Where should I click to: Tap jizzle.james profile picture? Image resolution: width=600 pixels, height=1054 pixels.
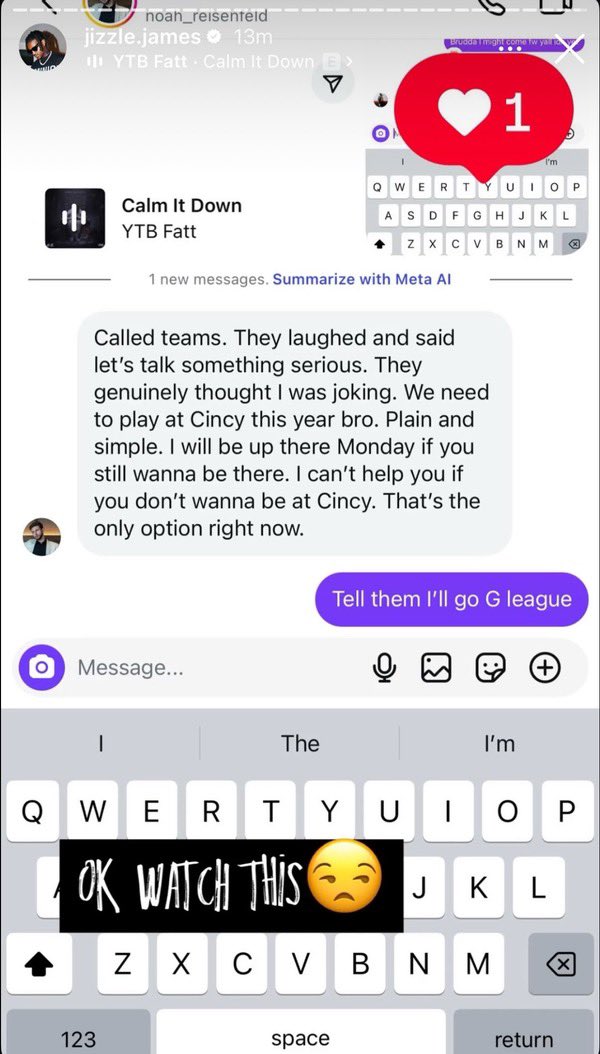click(x=43, y=48)
